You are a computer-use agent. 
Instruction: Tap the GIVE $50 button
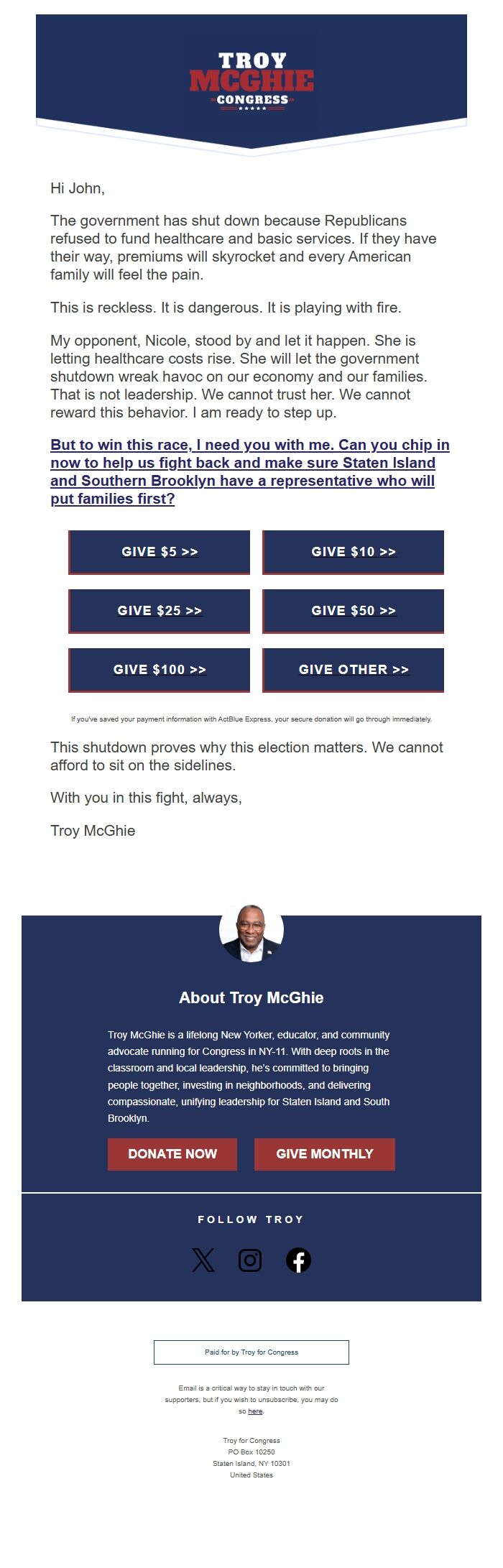tap(354, 611)
